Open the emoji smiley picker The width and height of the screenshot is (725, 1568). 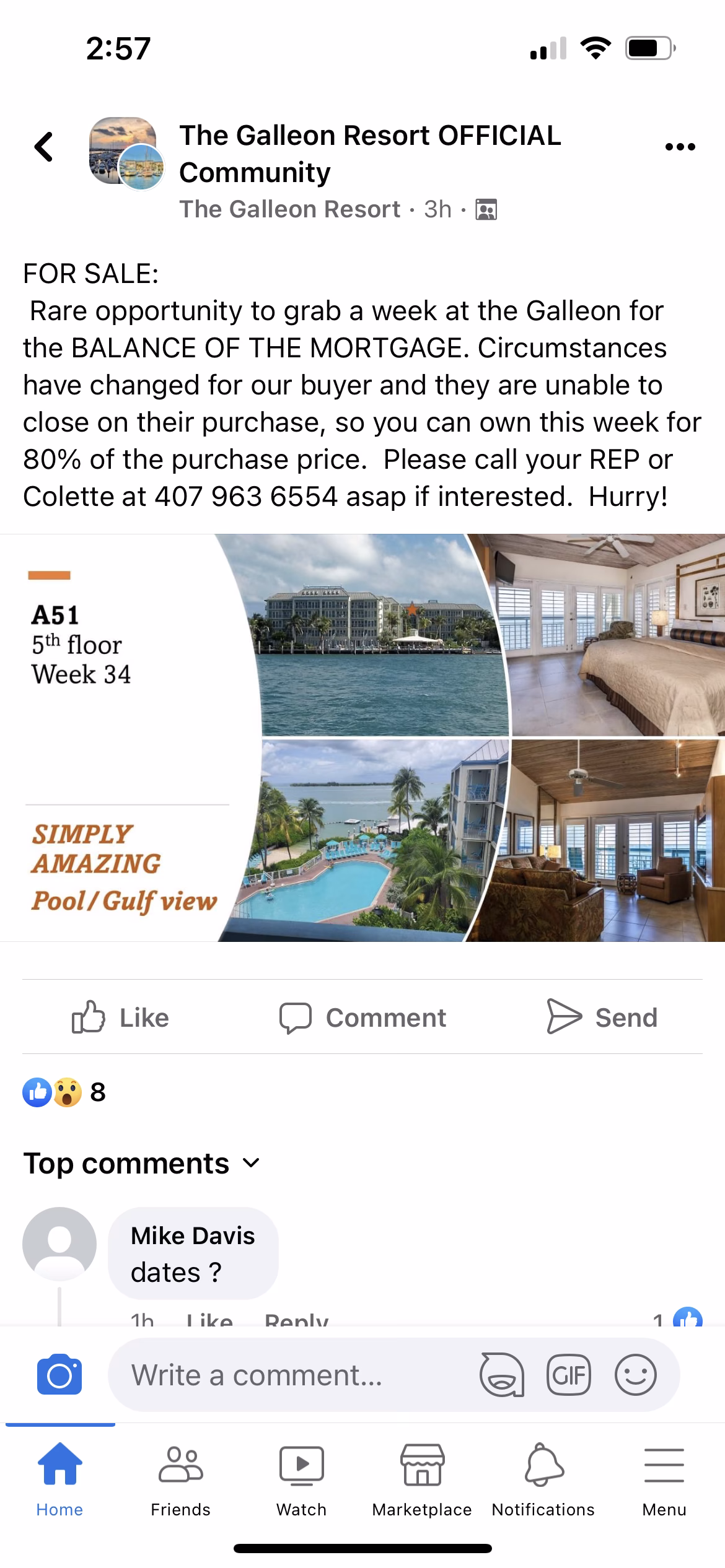[x=635, y=1375]
